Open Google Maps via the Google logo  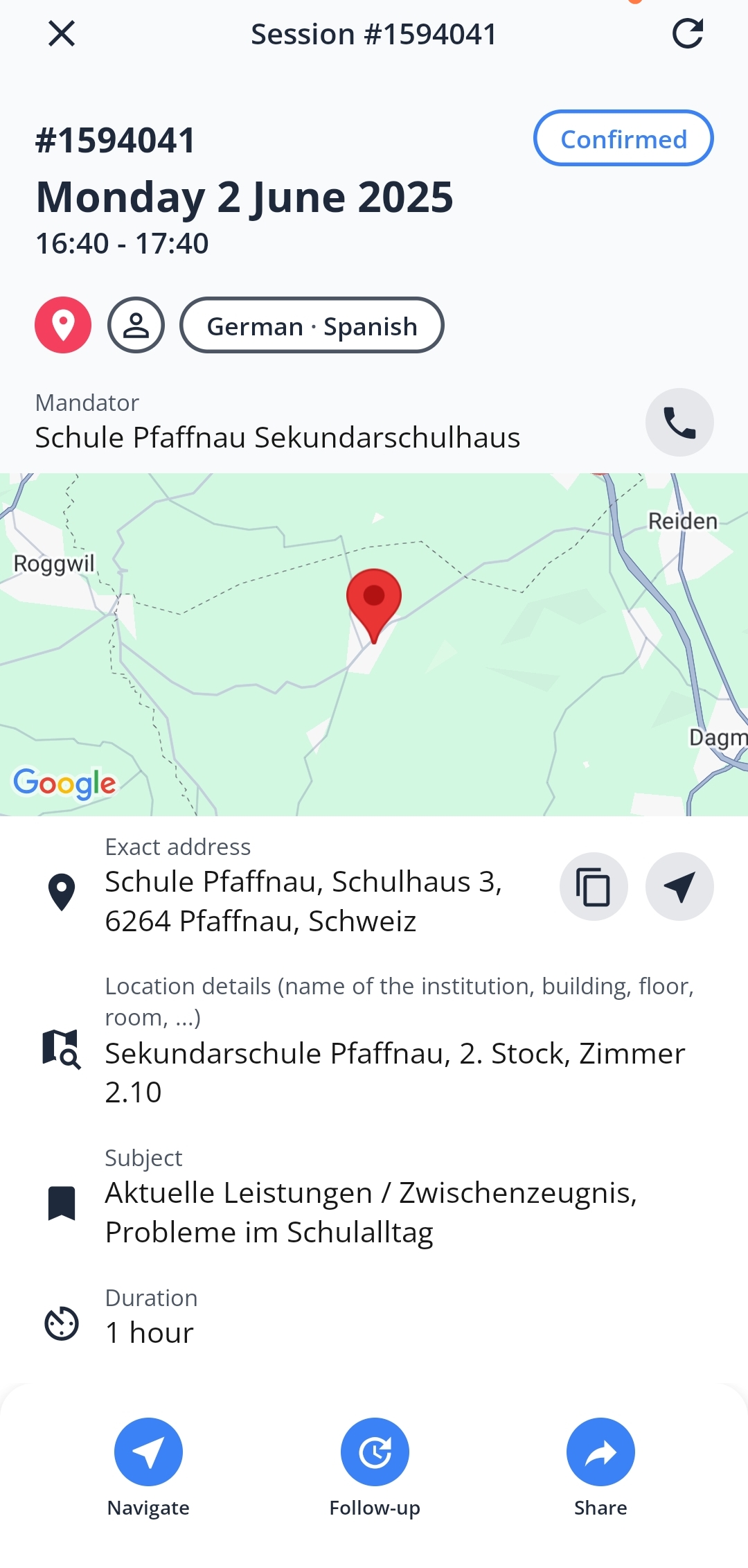click(64, 783)
